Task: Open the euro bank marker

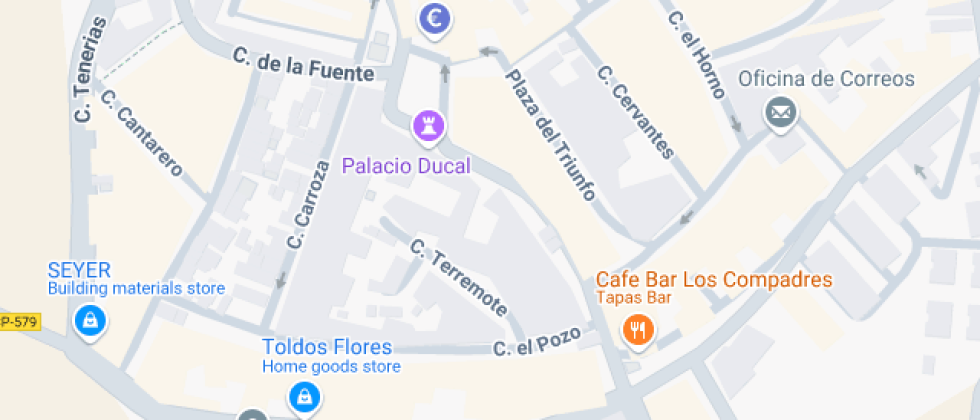Action: 435,19
